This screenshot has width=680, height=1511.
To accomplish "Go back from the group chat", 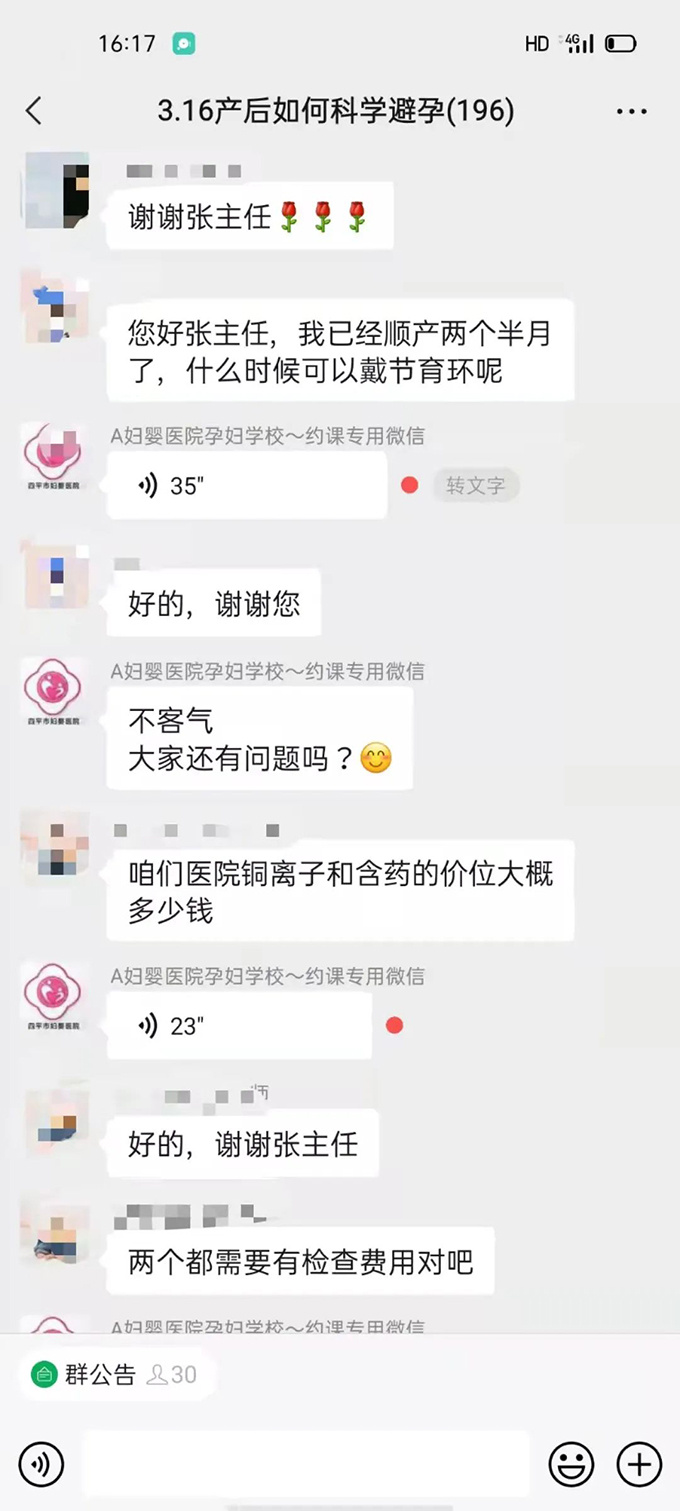I will pos(34,110).
